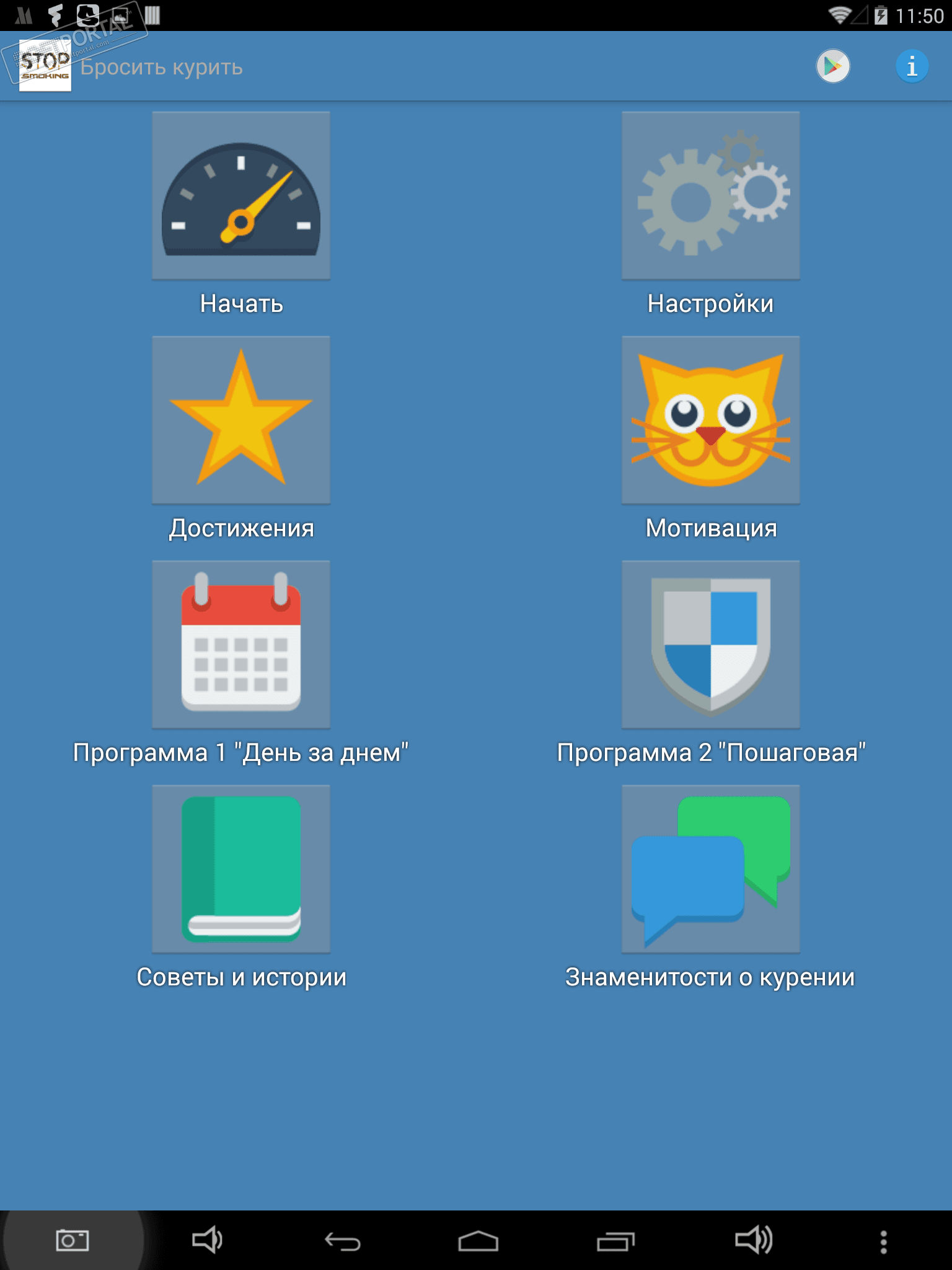Go back using the system back button
Screen dimensions: 952x1270
click(x=343, y=1241)
